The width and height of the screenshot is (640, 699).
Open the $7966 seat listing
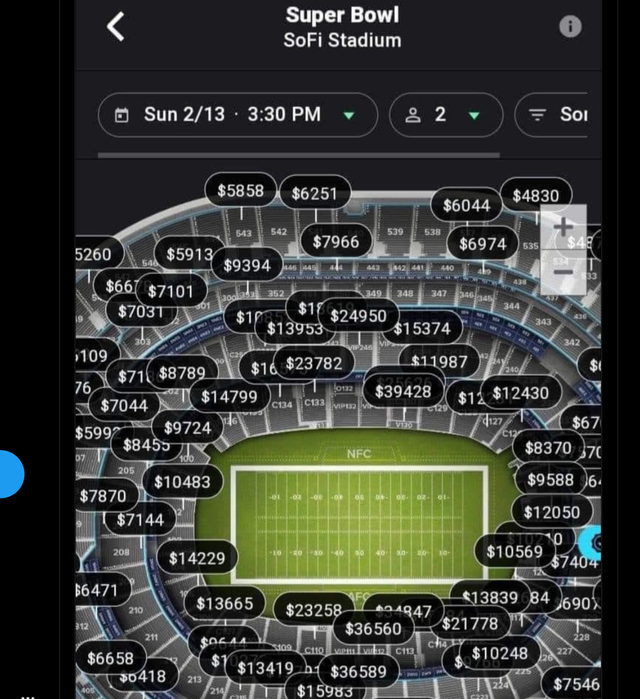[336, 241]
